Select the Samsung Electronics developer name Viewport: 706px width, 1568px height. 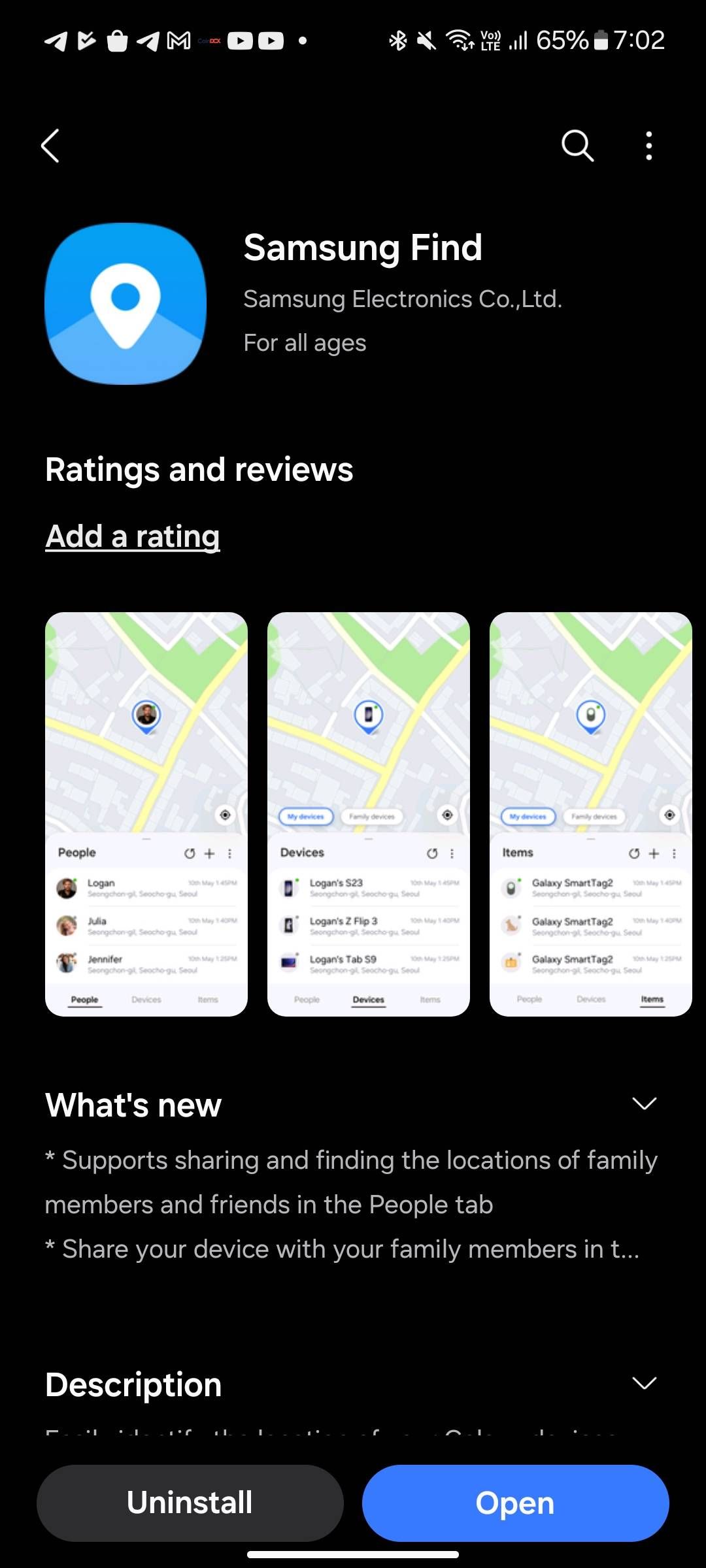pos(403,299)
